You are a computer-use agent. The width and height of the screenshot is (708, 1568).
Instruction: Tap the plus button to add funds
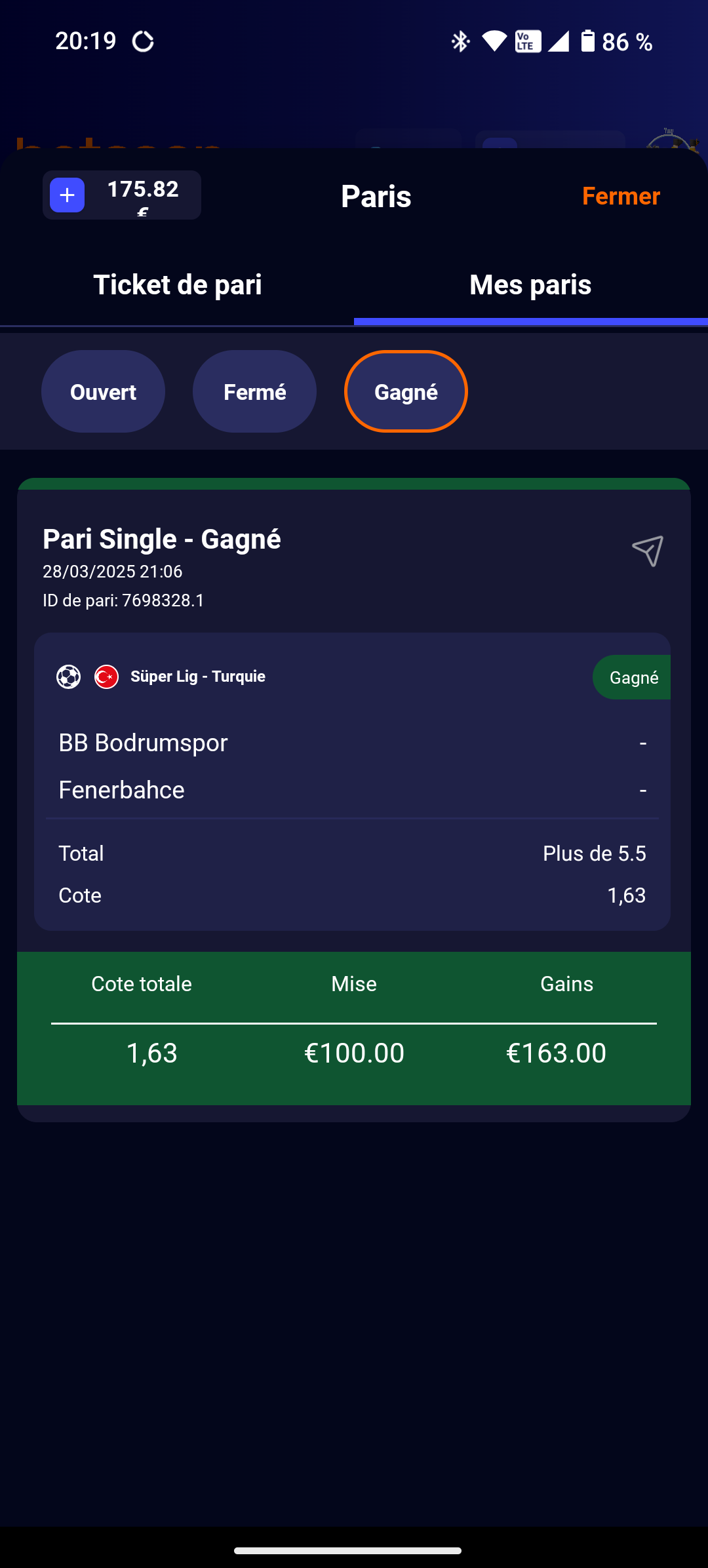pos(68,195)
